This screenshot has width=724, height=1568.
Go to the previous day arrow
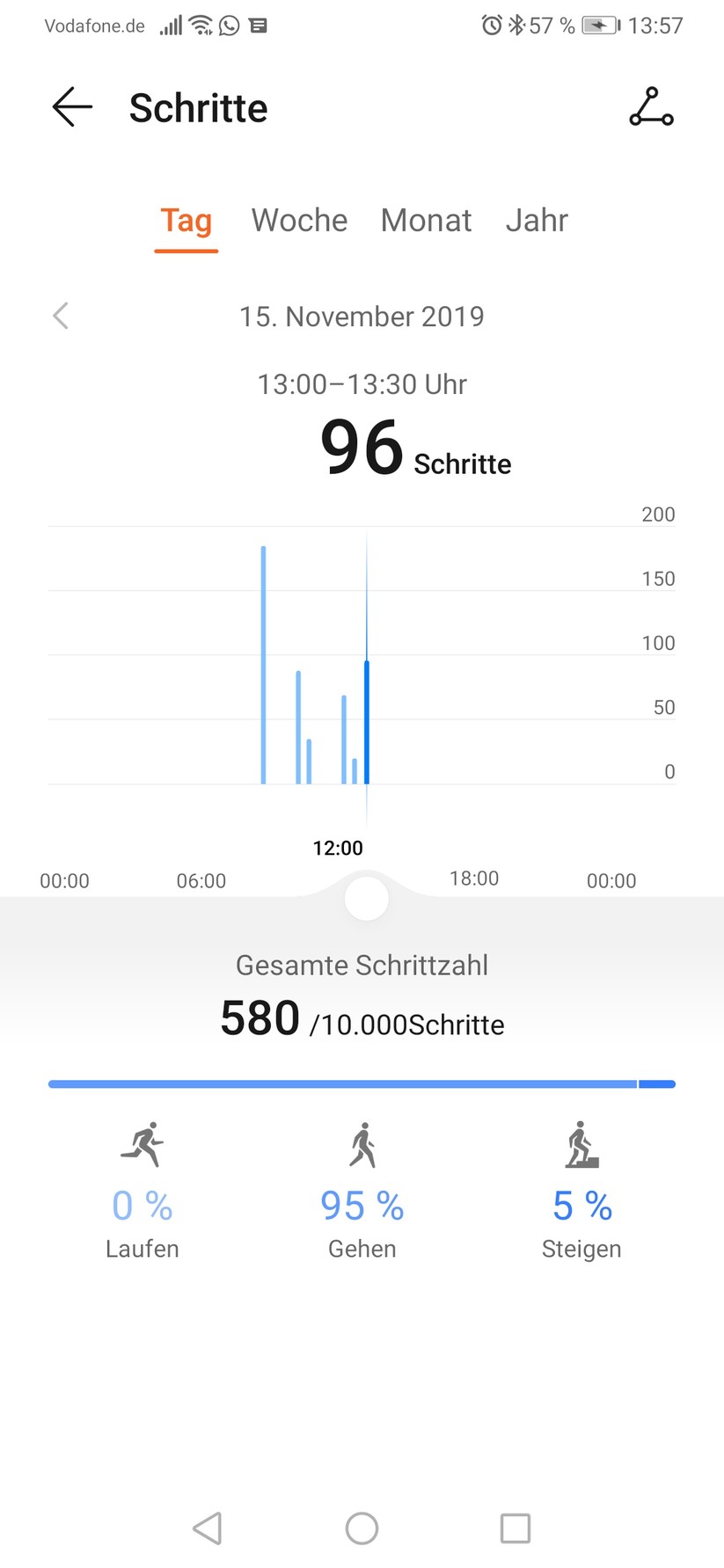[61, 316]
